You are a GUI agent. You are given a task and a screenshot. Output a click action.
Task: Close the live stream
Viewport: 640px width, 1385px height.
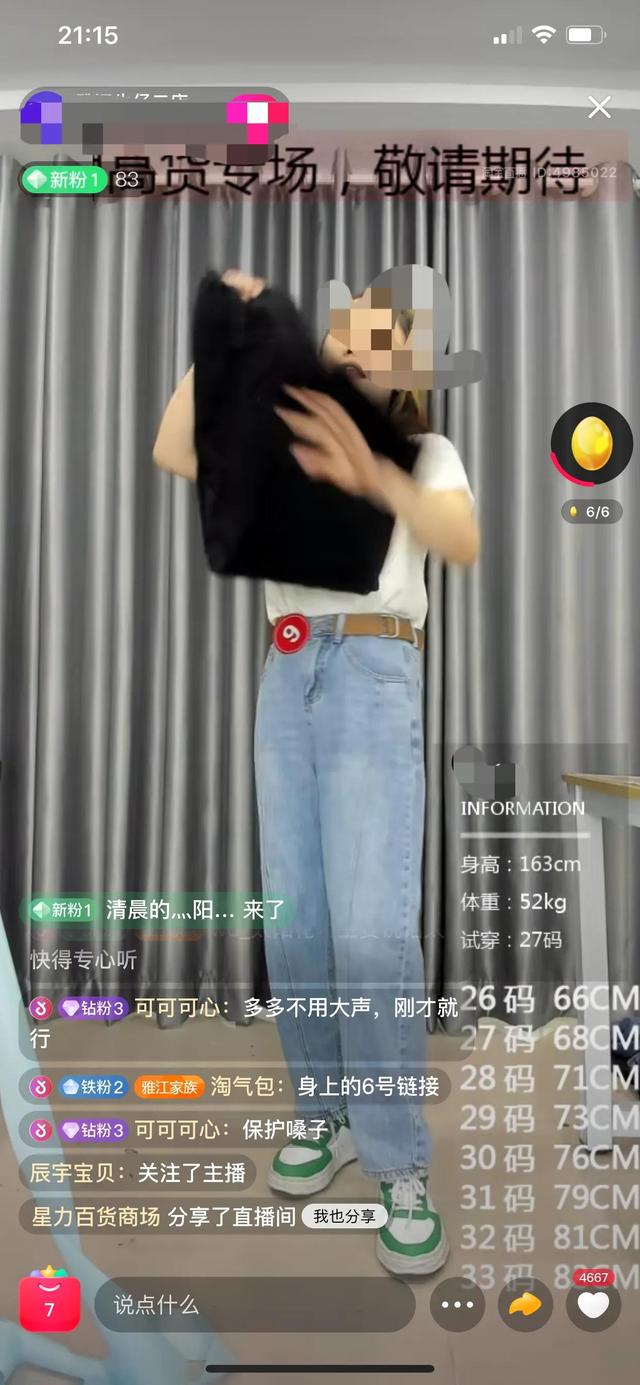[x=599, y=108]
